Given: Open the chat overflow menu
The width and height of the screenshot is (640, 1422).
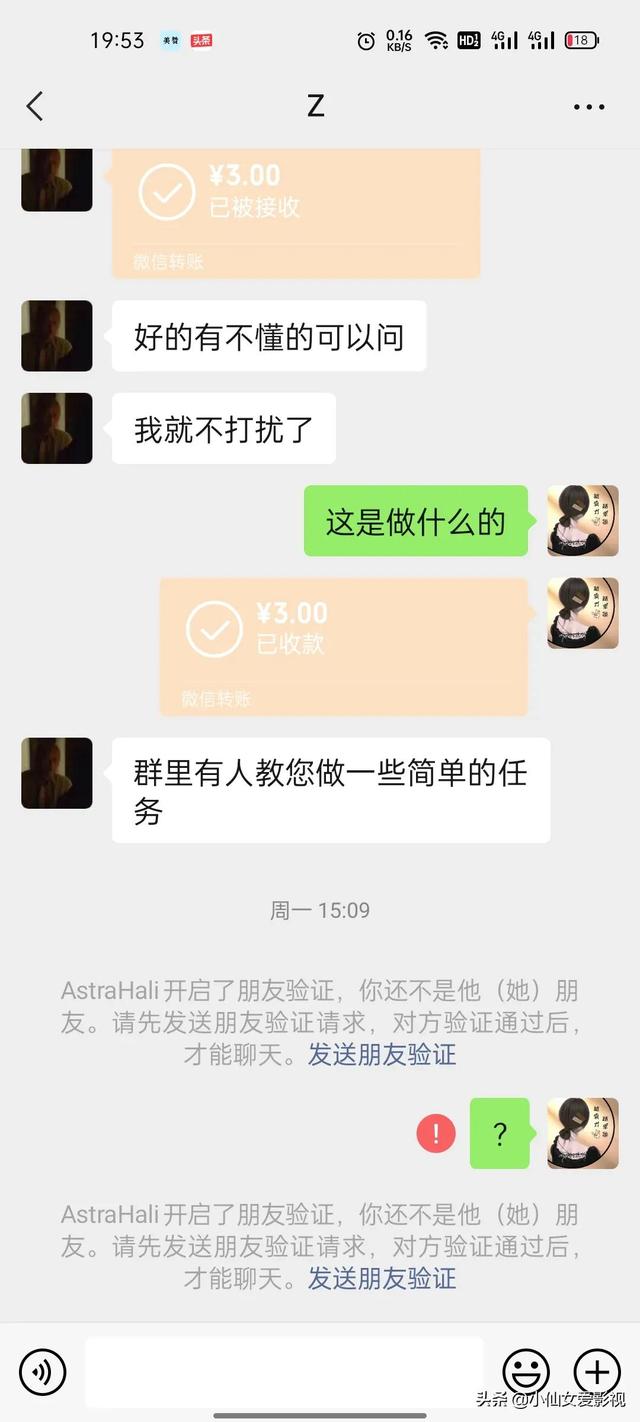Looking at the screenshot, I should click(x=589, y=107).
